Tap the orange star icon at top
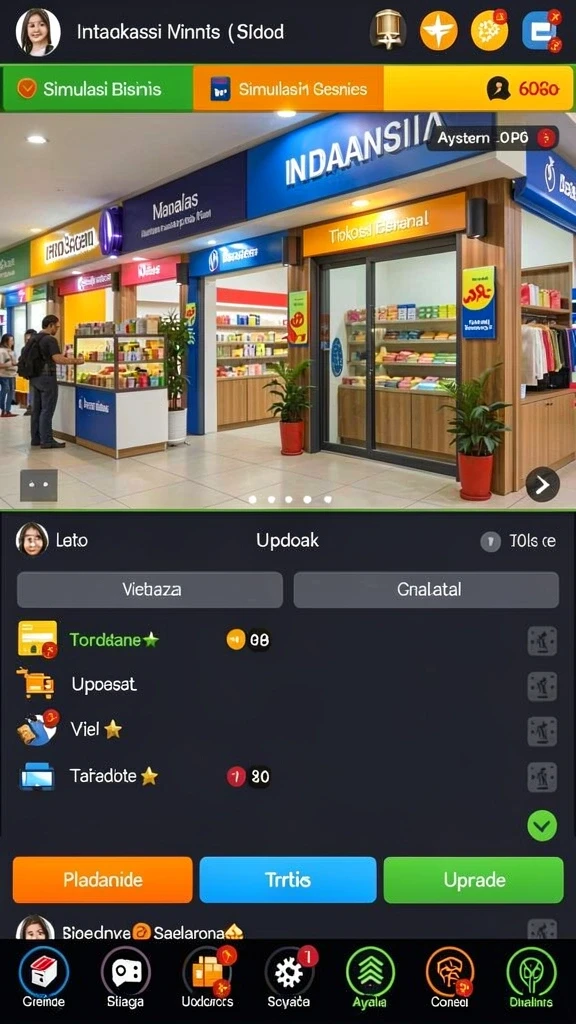 (x=438, y=31)
